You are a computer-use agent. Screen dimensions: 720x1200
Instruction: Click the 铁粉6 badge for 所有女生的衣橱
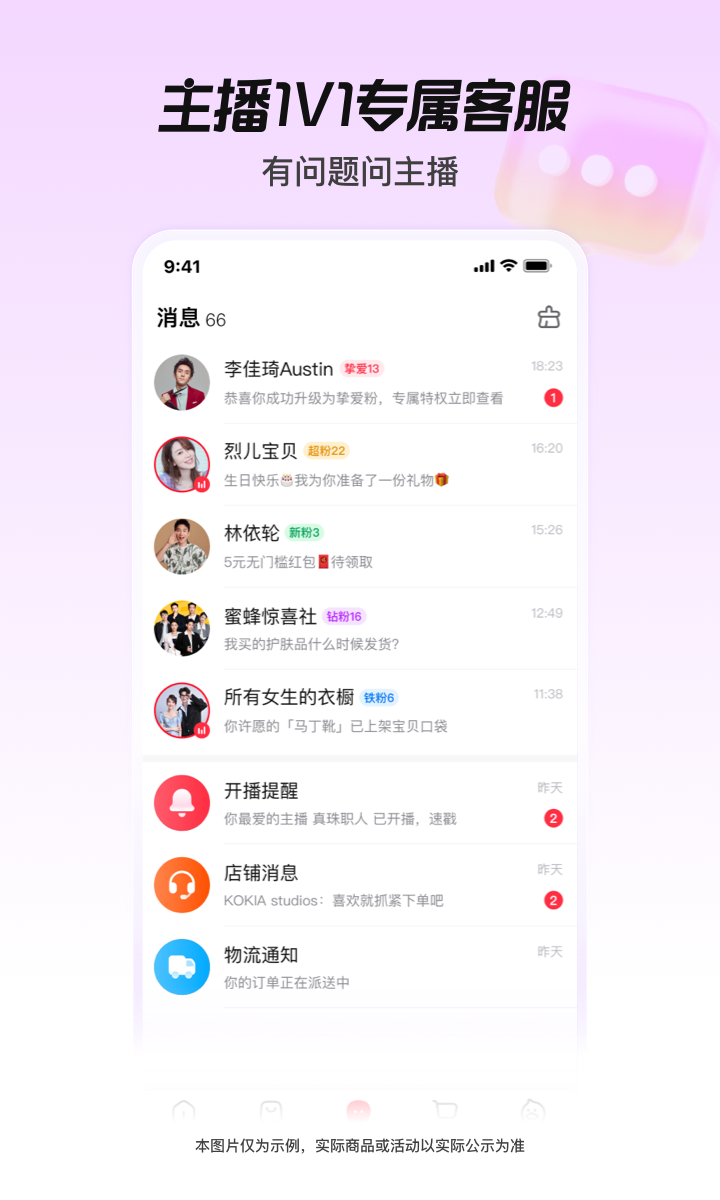tap(378, 697)
